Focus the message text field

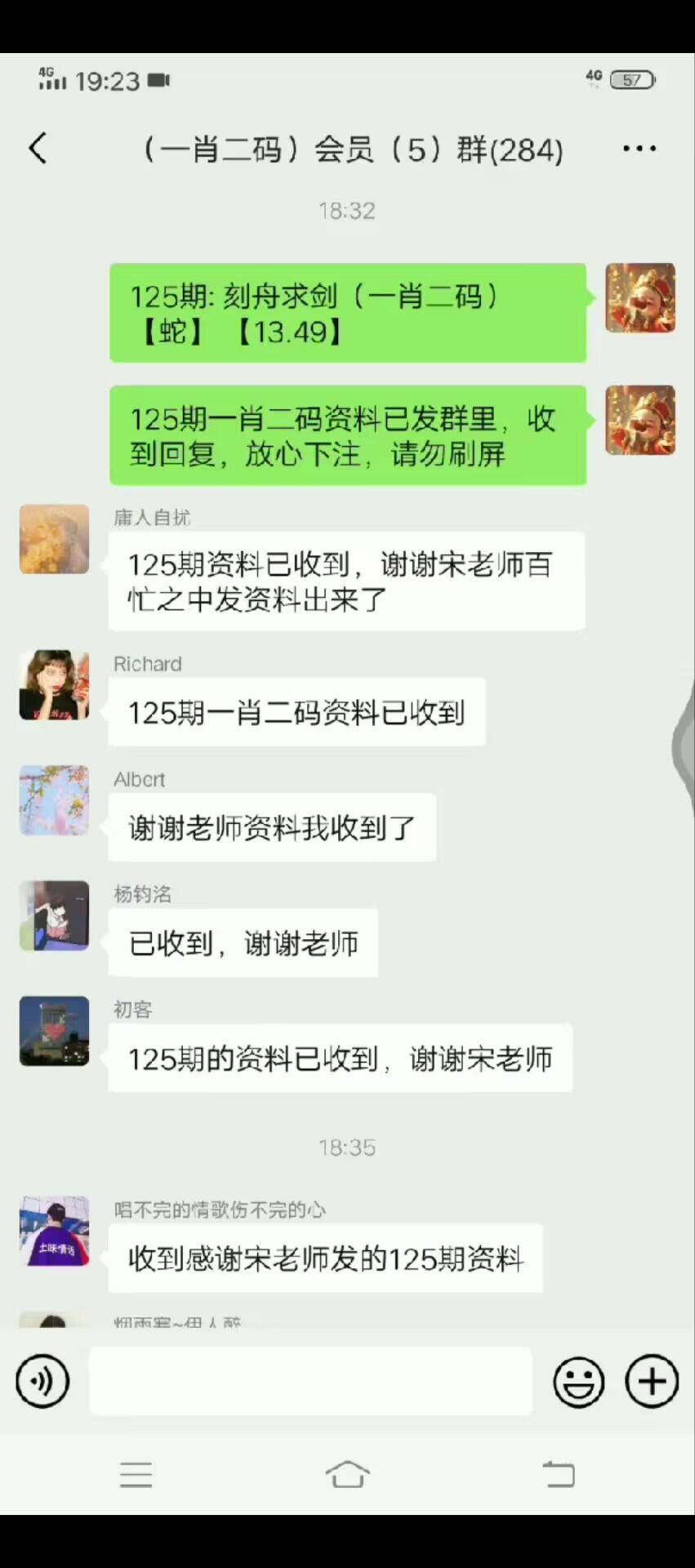pyautogui.click(x=310, y=1381)
